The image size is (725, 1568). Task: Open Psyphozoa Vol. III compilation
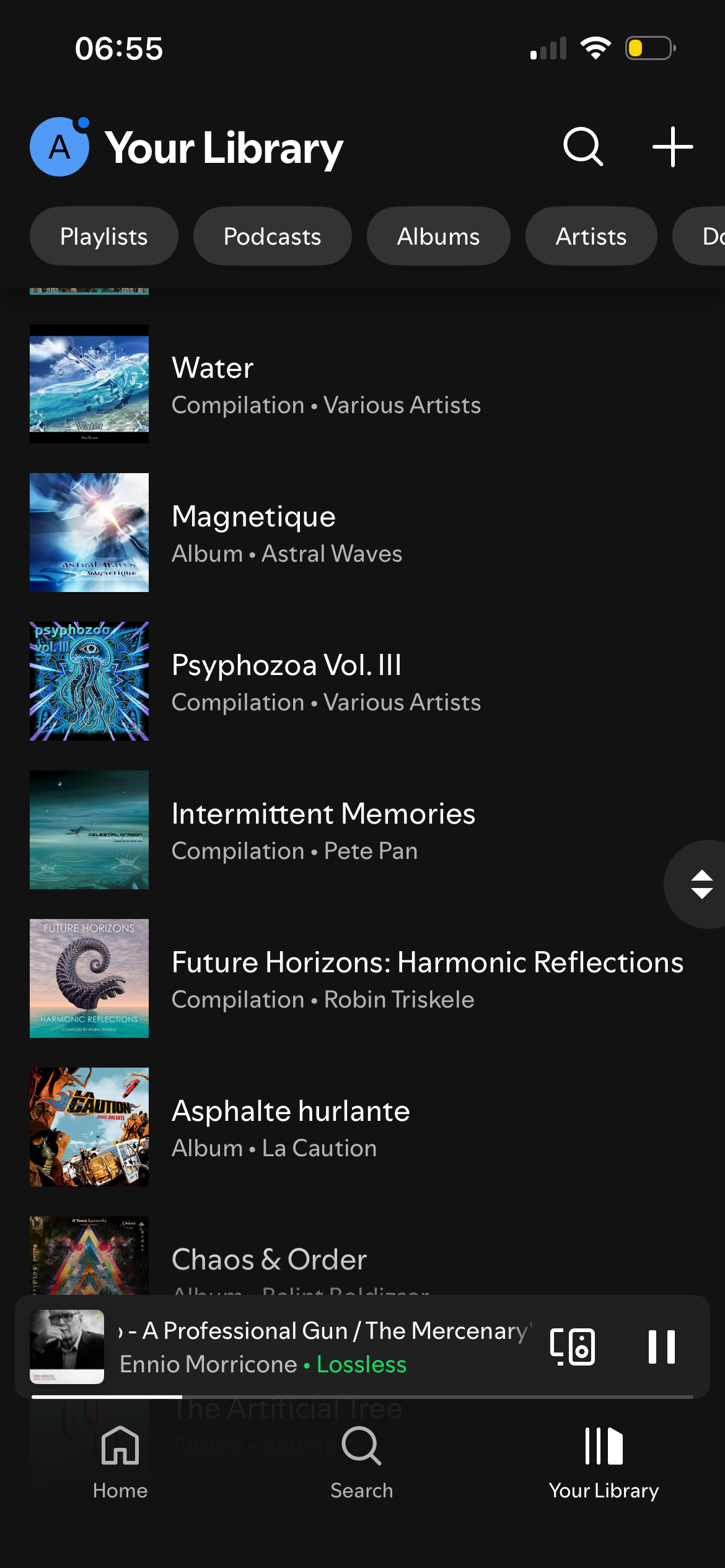click(x=325, y=681)
